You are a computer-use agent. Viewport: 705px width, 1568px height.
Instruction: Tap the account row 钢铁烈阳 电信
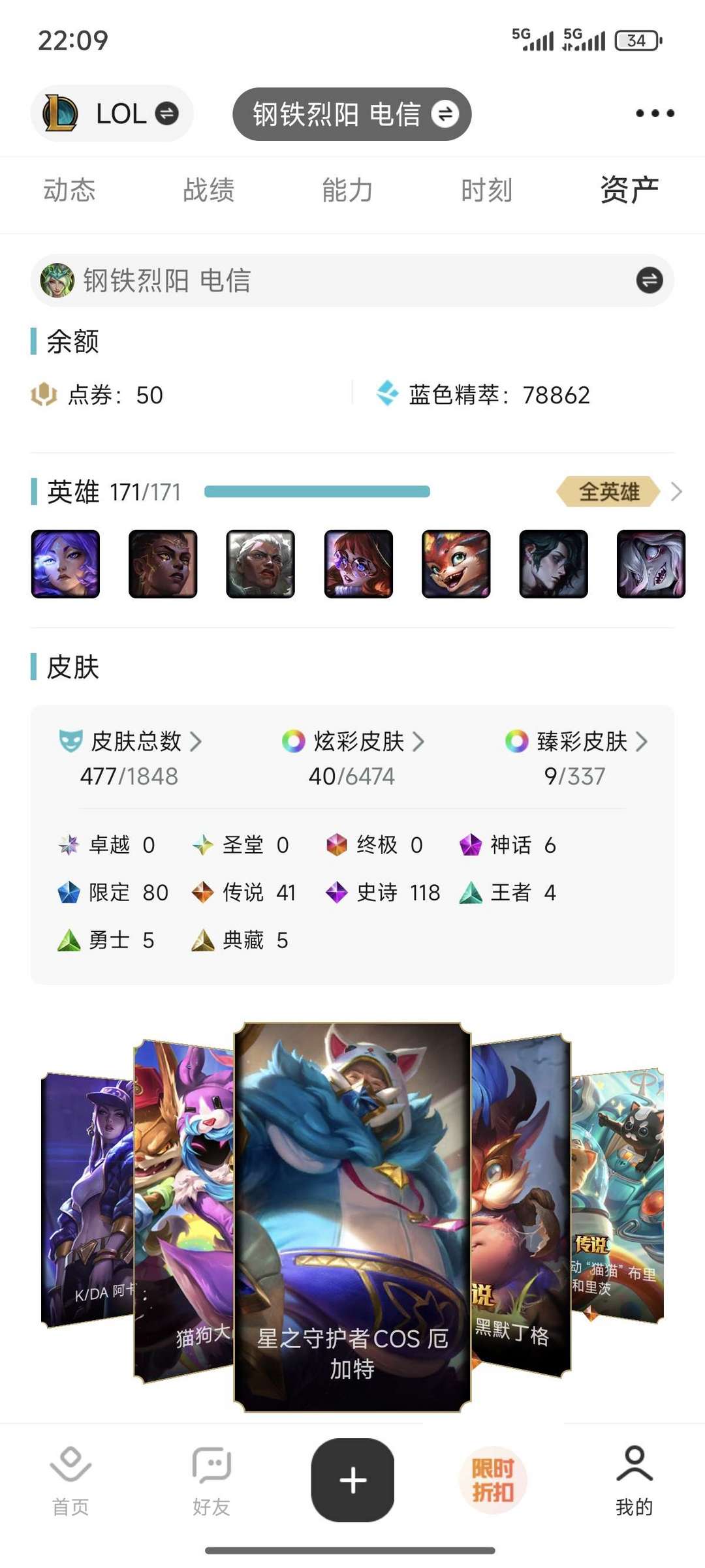click(x=352, y=281)
